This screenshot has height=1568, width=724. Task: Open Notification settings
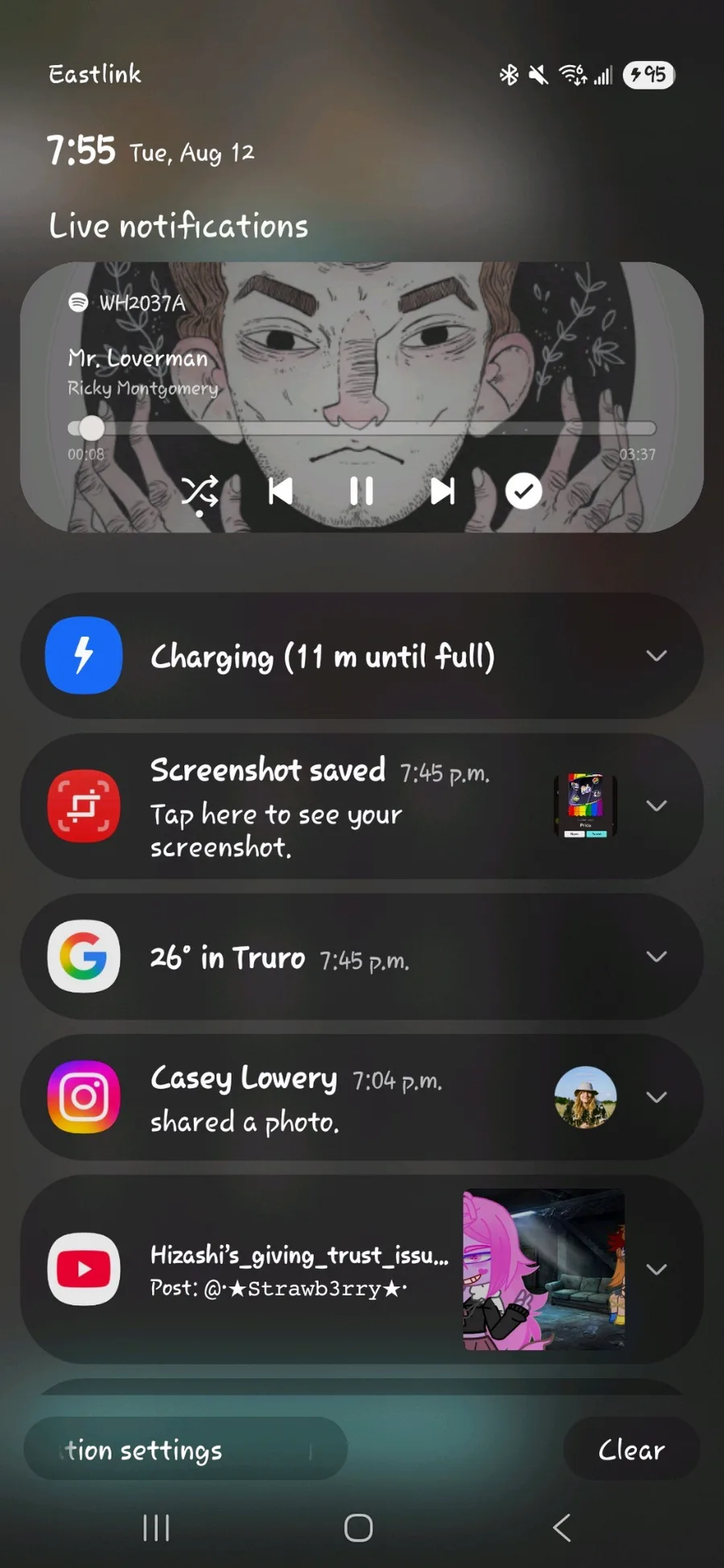click(x=185, y=1450)
